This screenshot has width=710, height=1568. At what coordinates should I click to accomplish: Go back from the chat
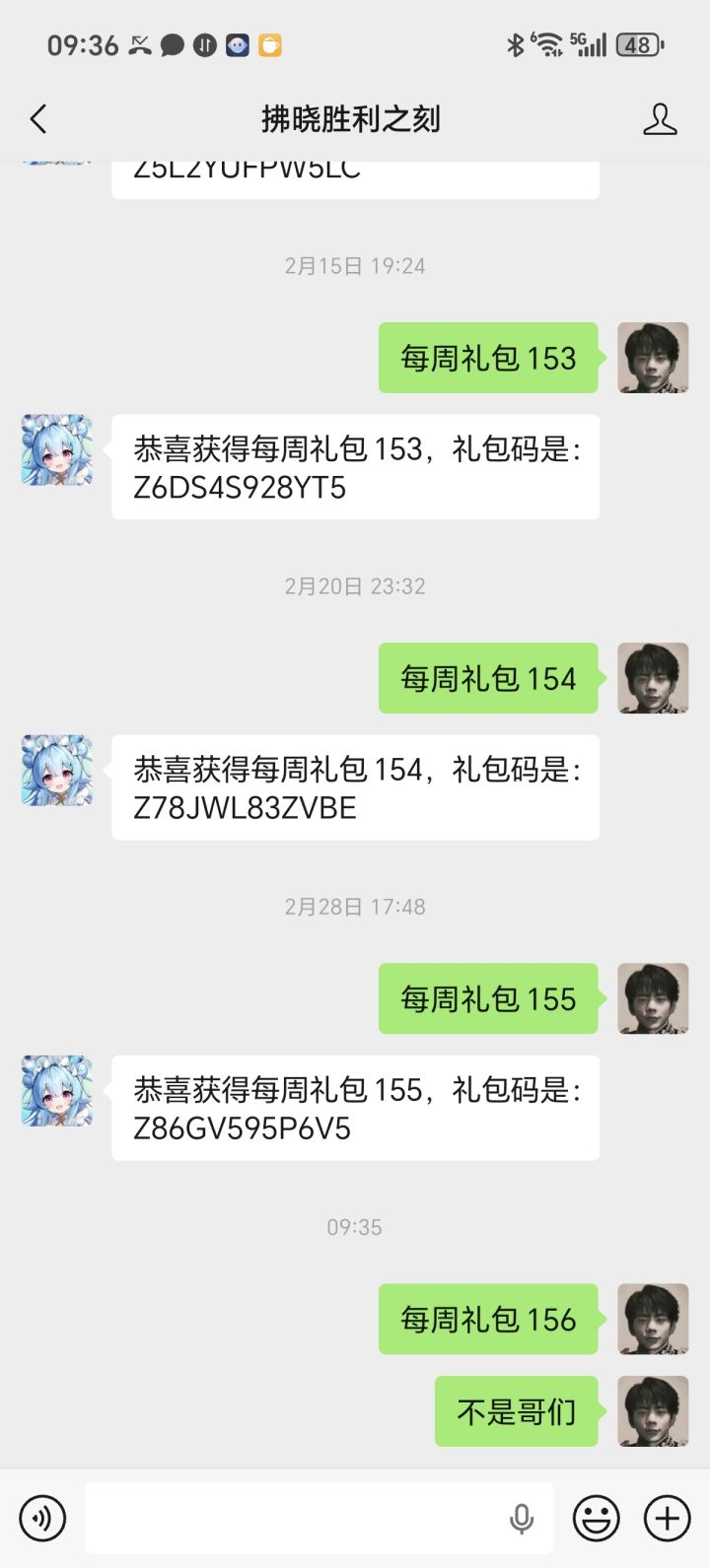38,119
